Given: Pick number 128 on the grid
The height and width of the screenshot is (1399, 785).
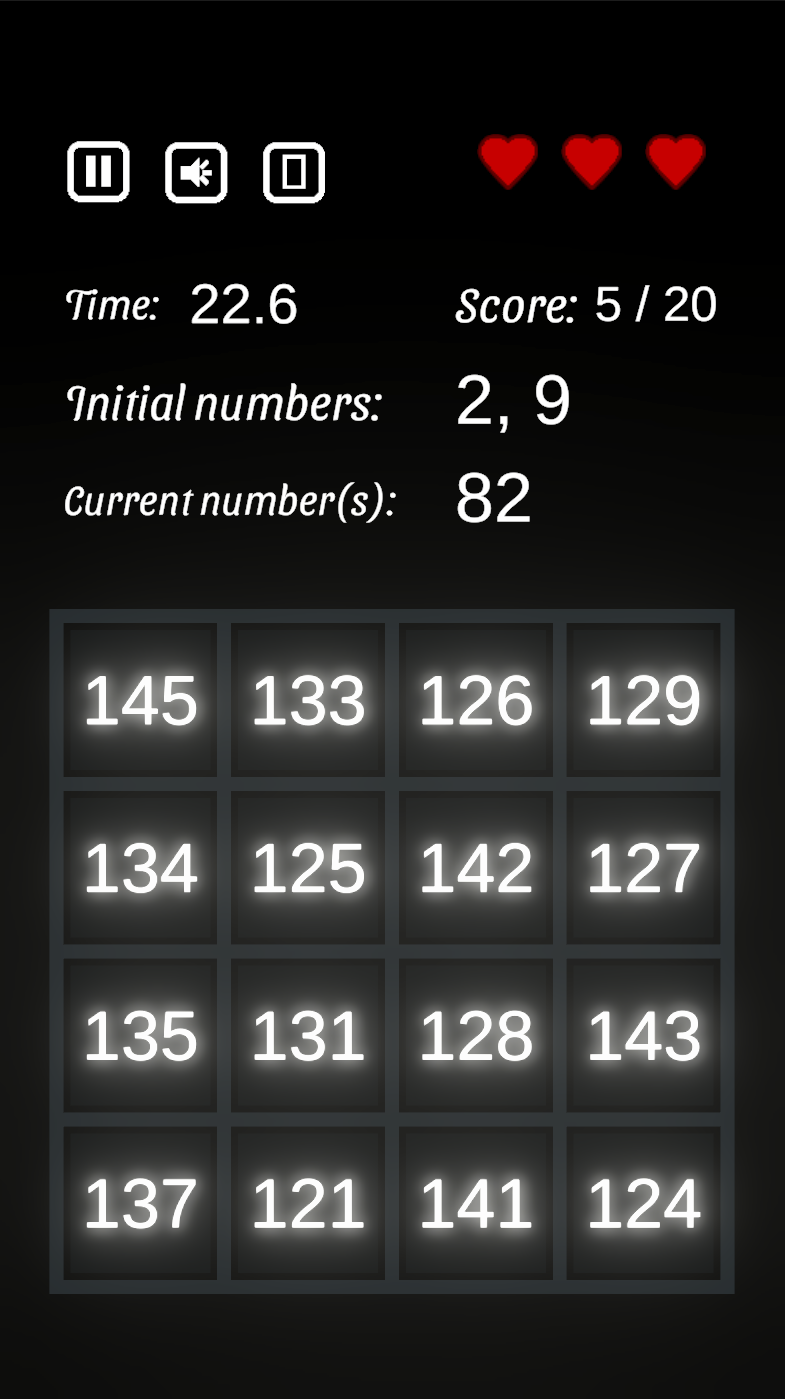Looking at the screenshot, I should pos(476,1036).
